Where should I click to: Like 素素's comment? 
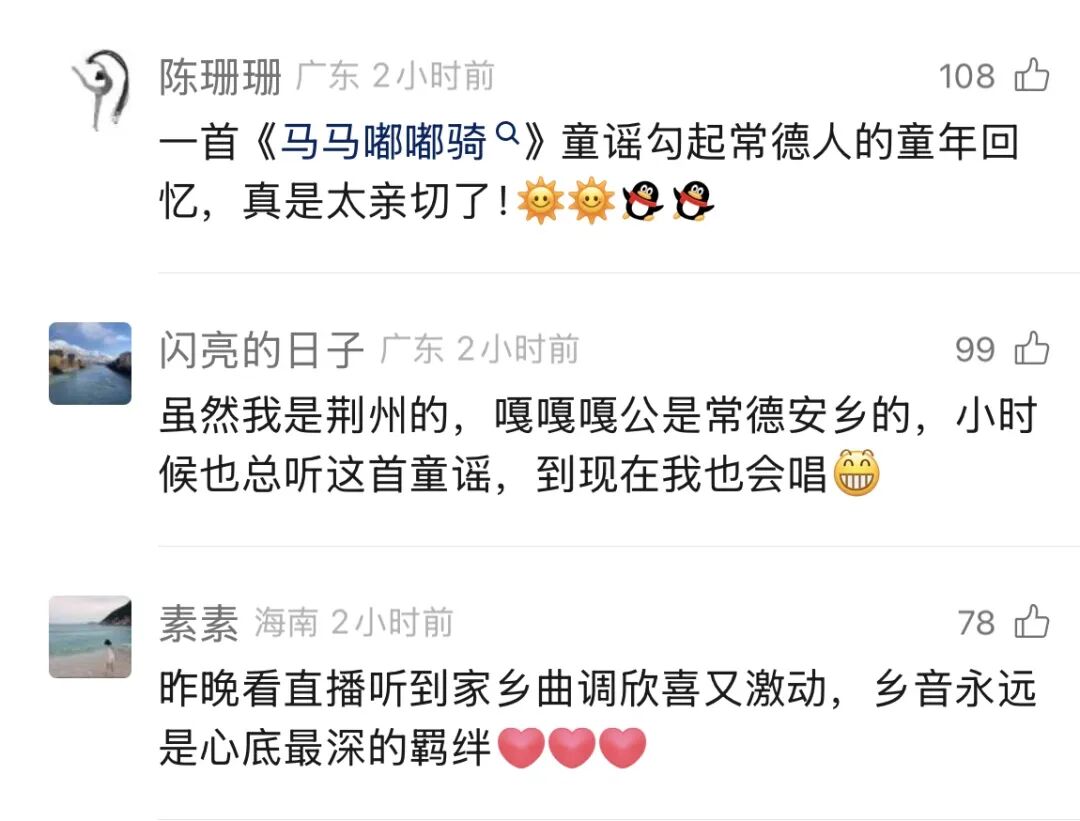coord(1032,622)
